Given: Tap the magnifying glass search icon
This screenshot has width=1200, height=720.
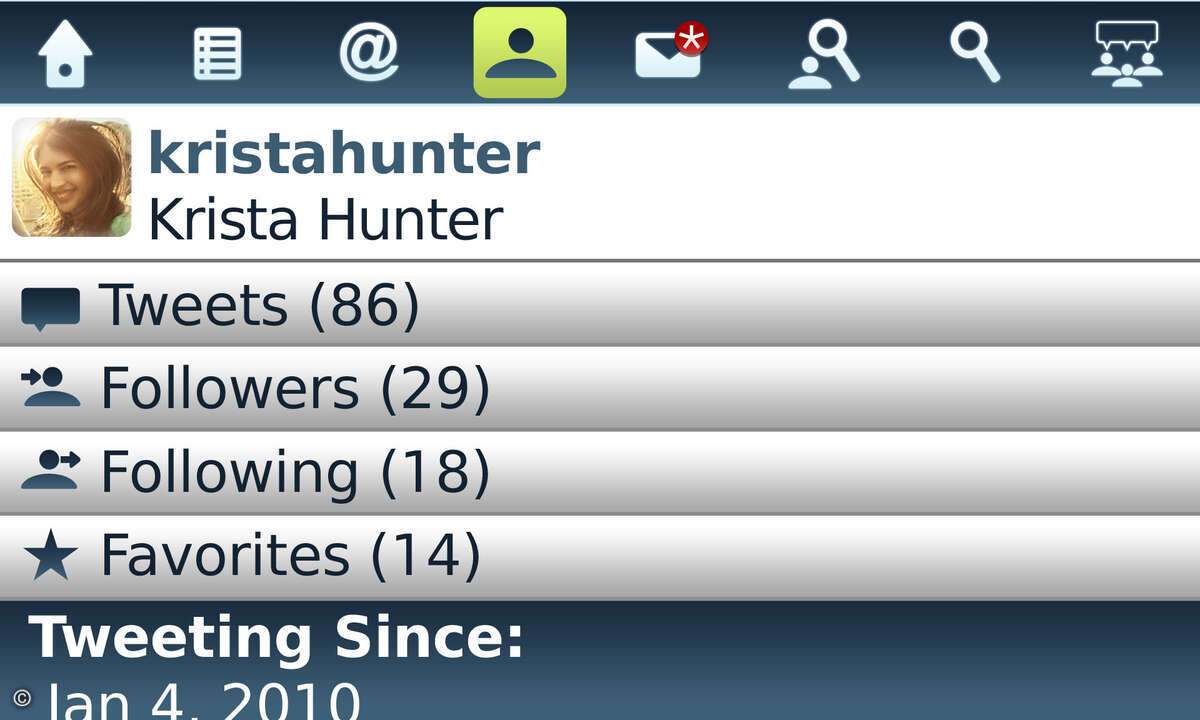Looking at the screenshot, I should pos(975,52).
